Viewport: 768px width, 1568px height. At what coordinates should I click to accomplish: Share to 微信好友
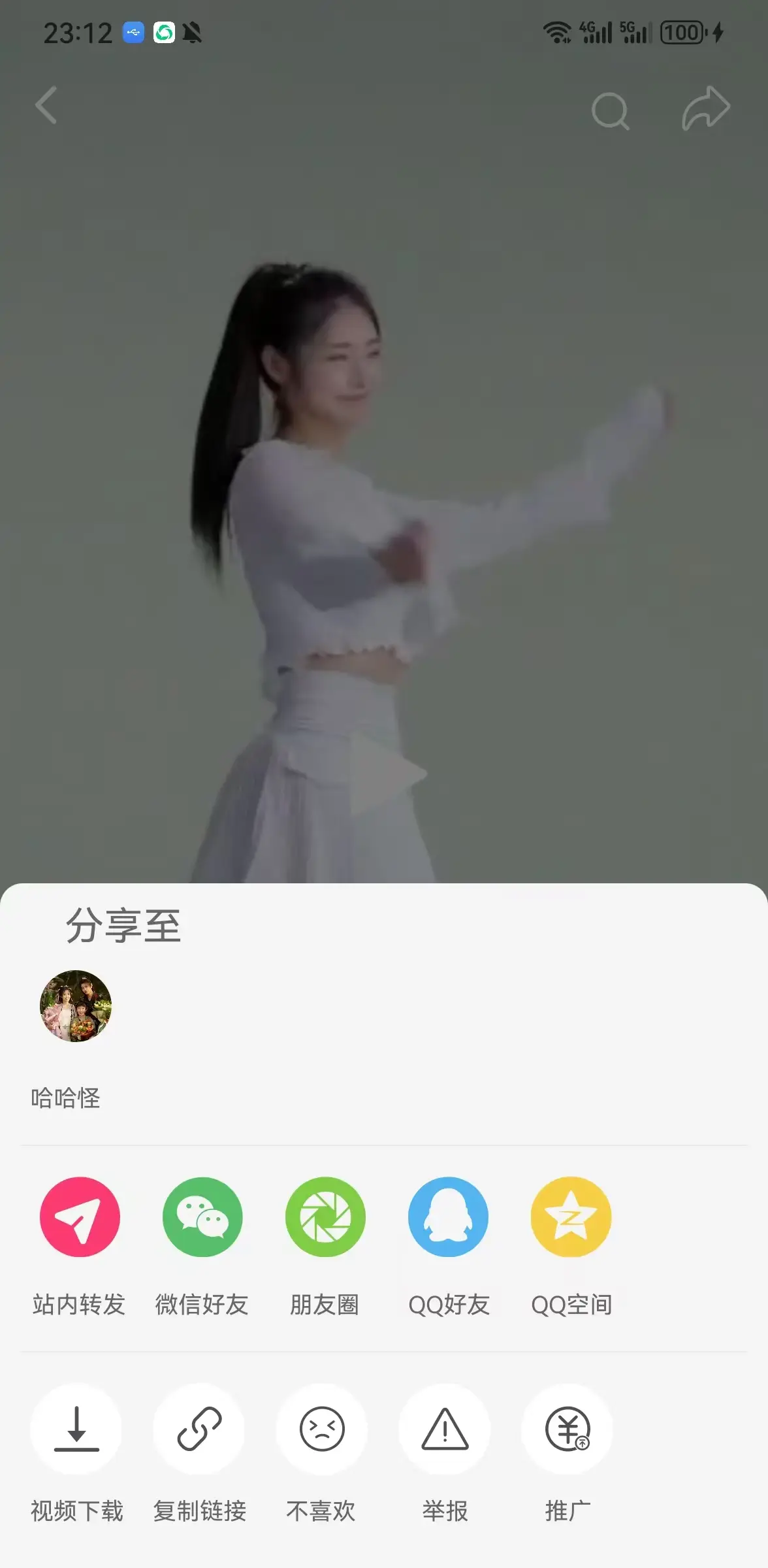(202, 1217)
